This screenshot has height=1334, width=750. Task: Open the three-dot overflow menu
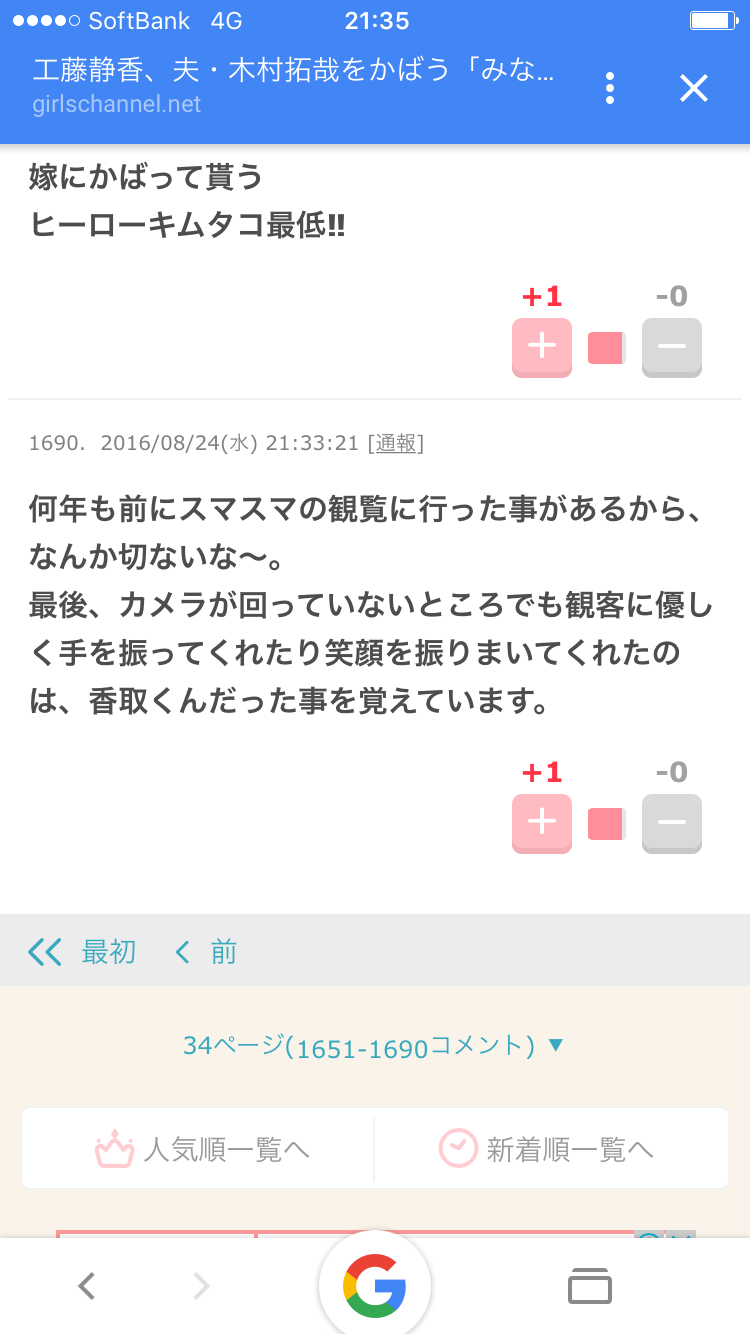point(610,89)
